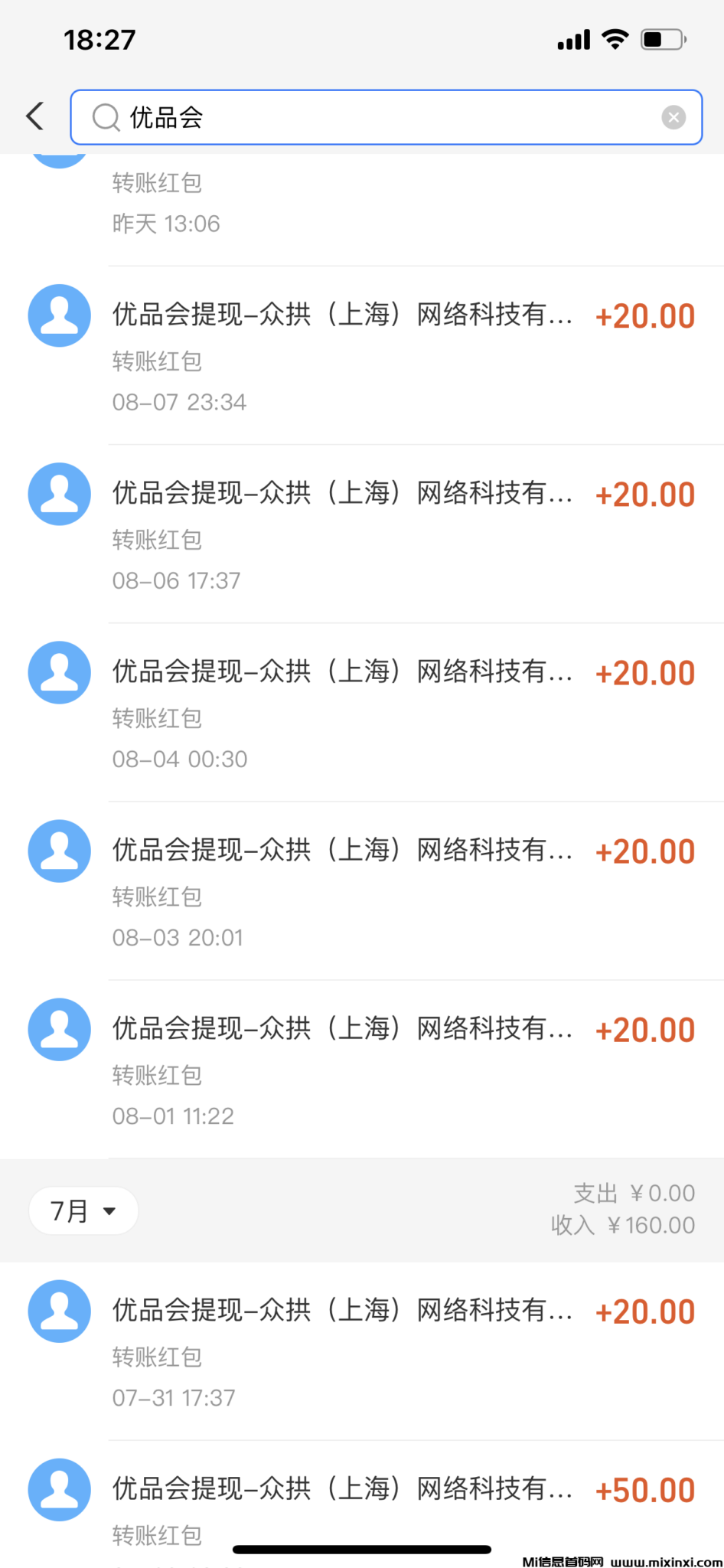This screenshot has height=1568, width=724.
Task: Tap the avatar of the 08-06 17:37 record
Action: (x=59, y=493)
